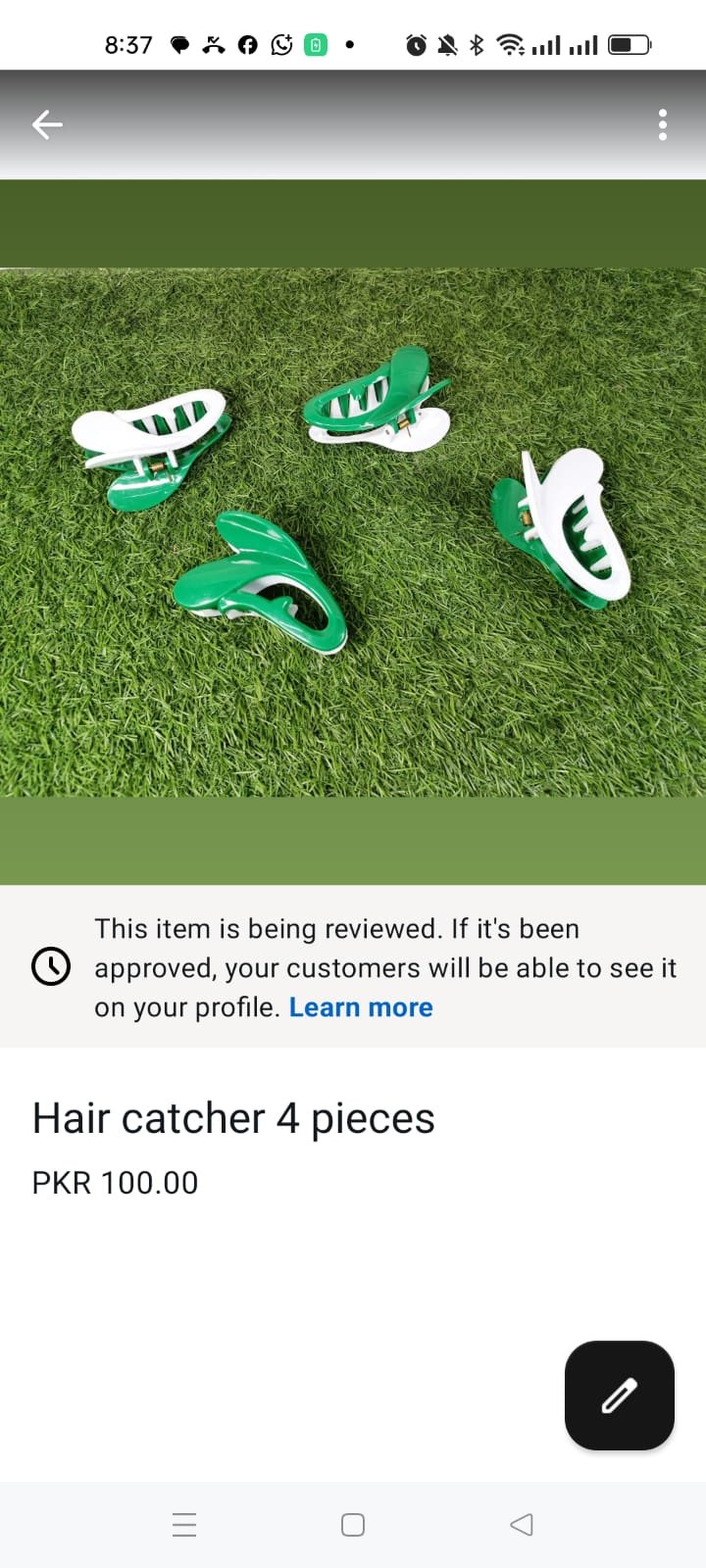Open recent apps from navigation bar
706x1568 pixels.
click(184, 1525)
